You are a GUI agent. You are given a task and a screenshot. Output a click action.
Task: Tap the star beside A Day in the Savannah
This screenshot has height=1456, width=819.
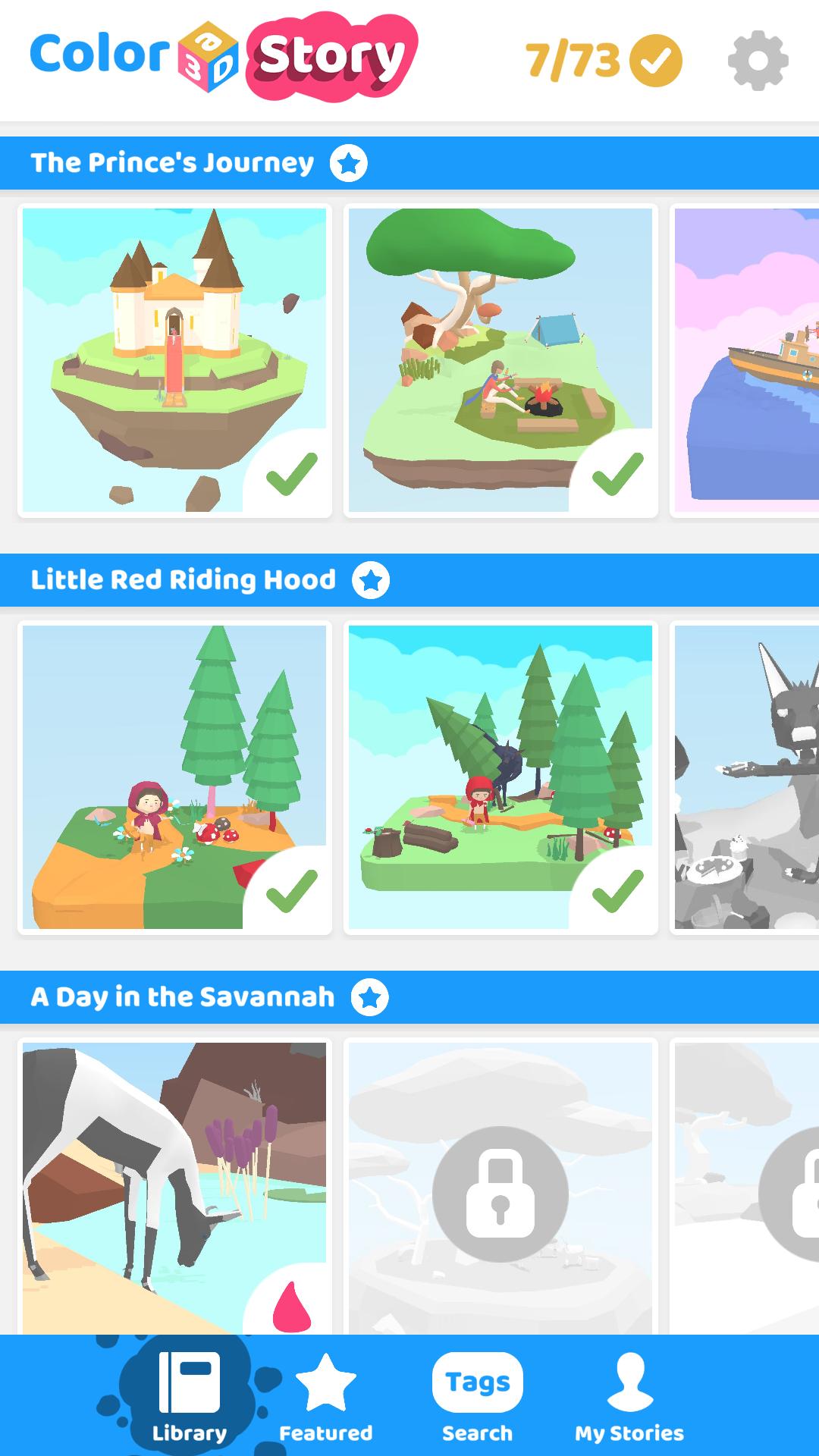click(x=370, y=997)
